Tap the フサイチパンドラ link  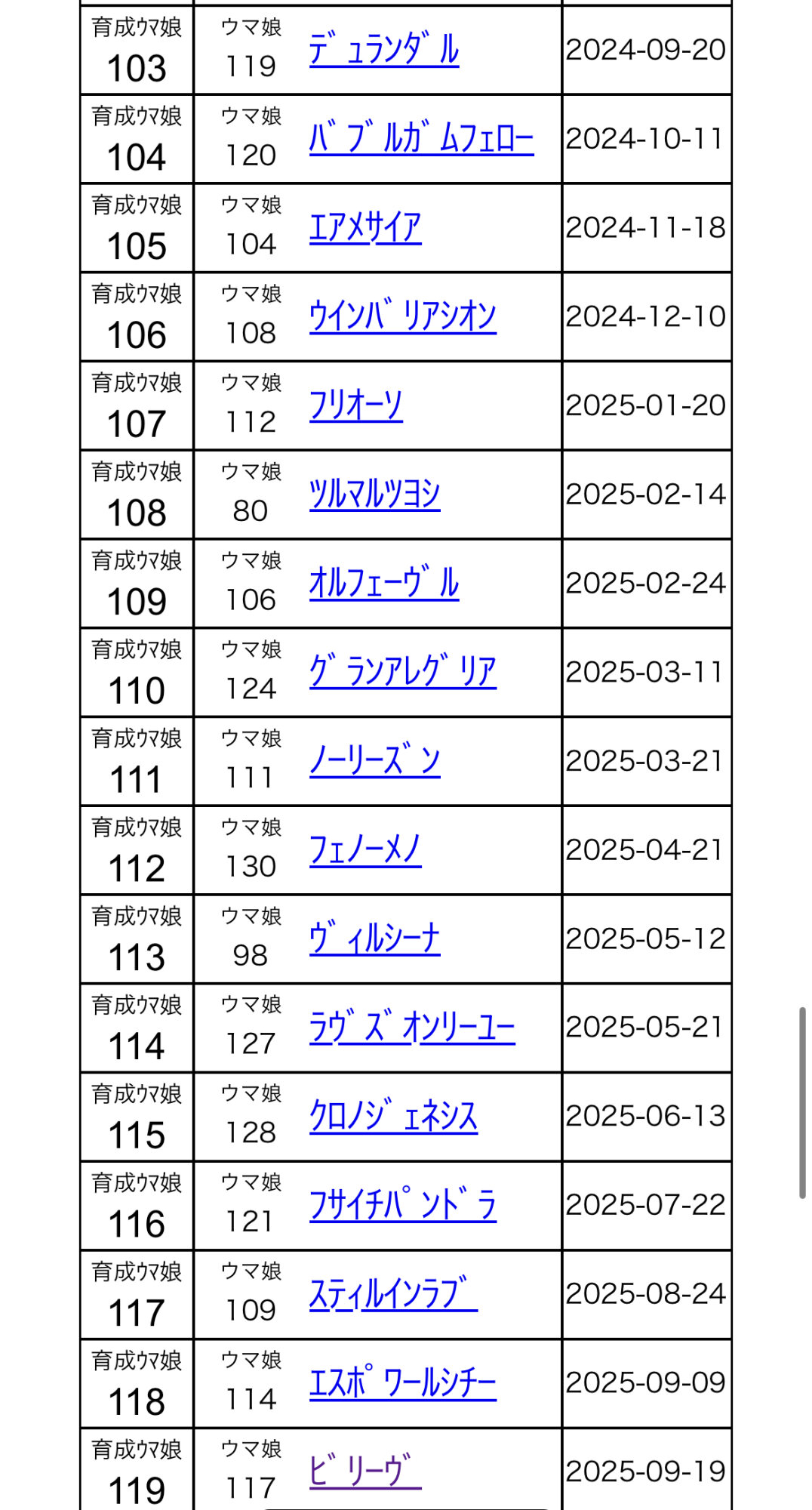[x=402, y=1205]
